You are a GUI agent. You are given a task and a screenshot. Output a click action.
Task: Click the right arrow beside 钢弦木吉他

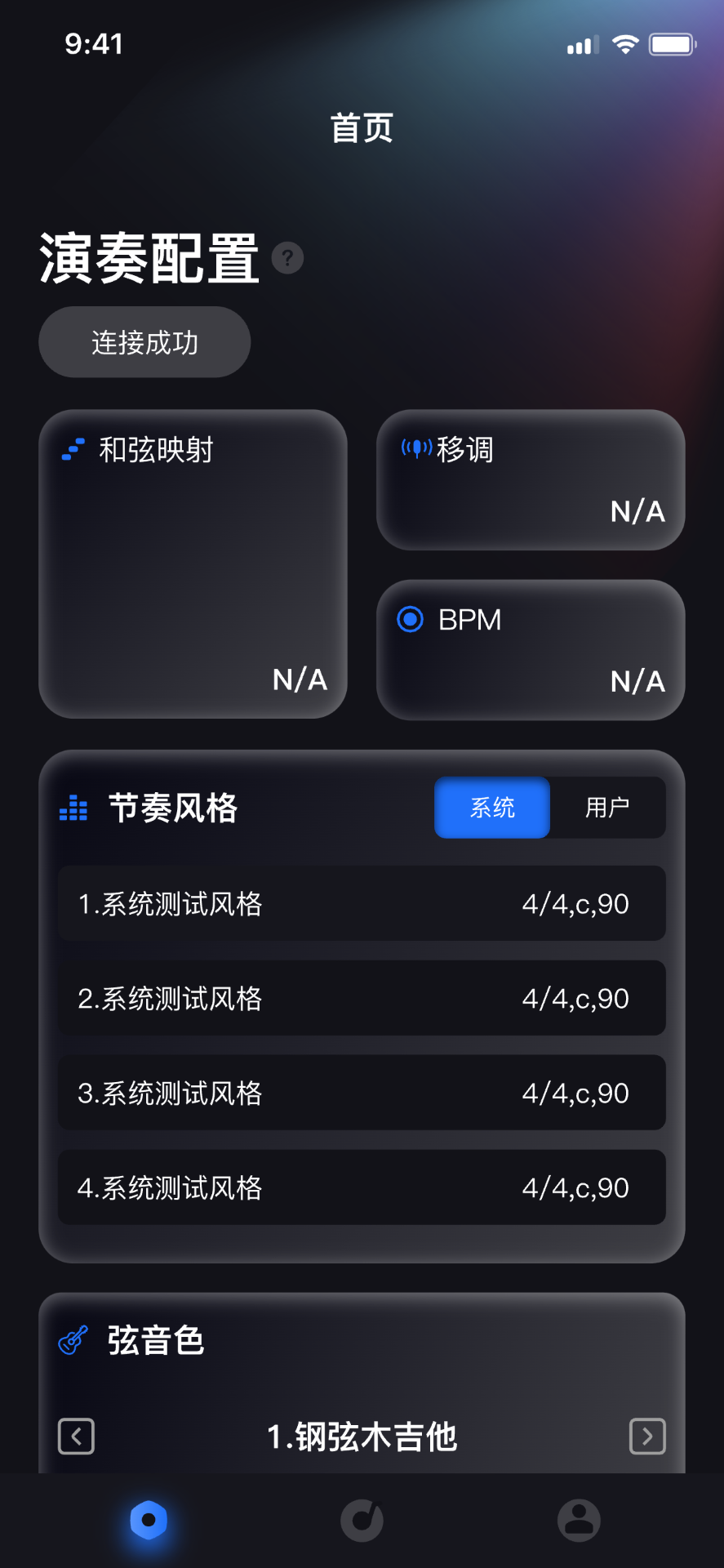646,1437
